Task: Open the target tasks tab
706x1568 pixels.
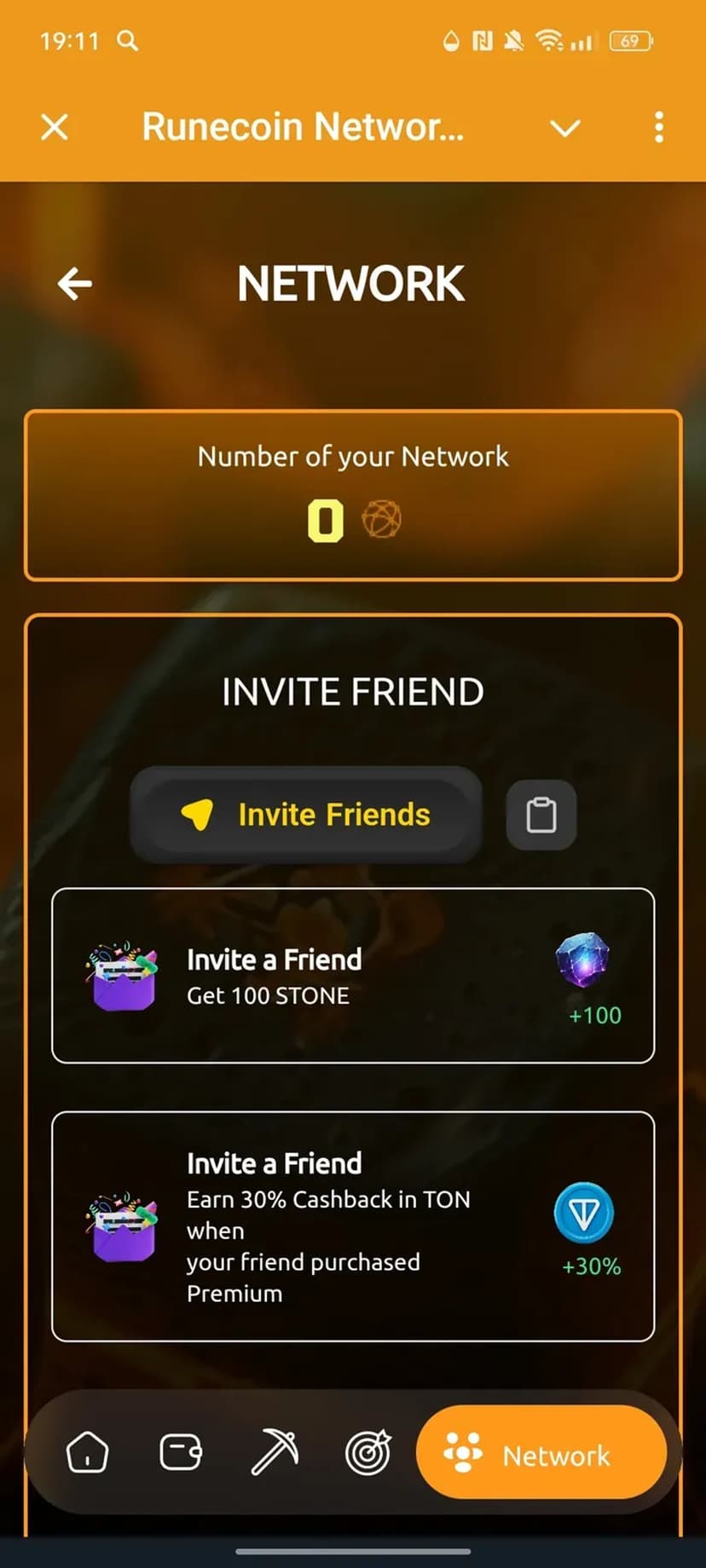Action: tap(368, 1452)
